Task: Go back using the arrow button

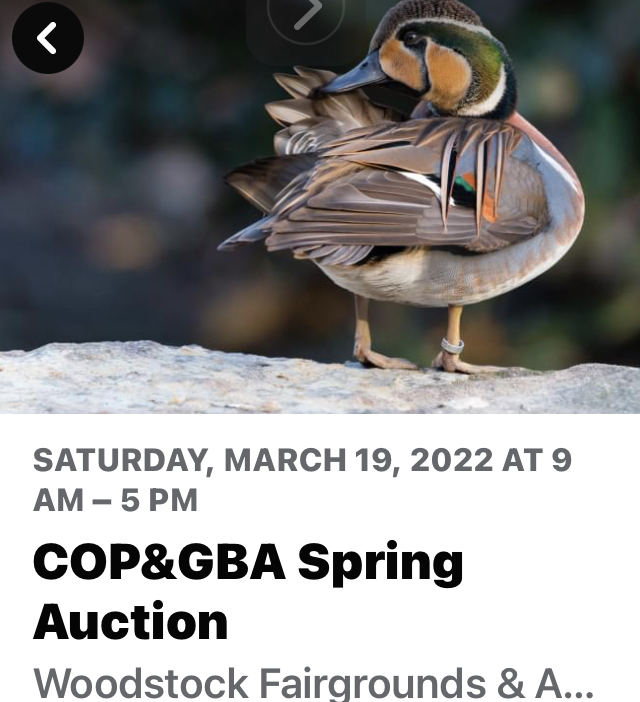Action: (x=47, y=38)
